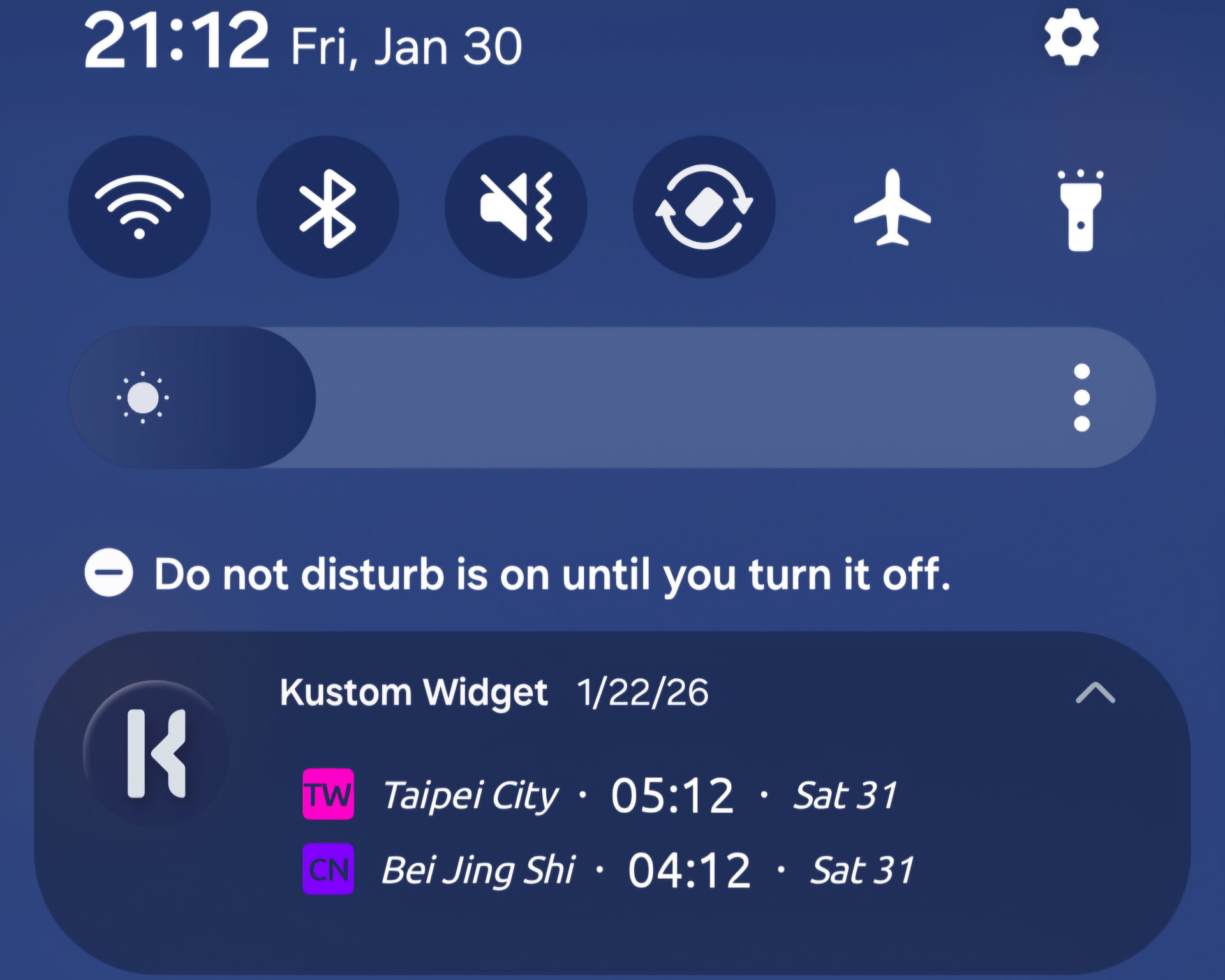Image resolution: width=1225 pixels, height=980 pixels.
Task: Turn off Bluetooth
Action: coord(327,207)
